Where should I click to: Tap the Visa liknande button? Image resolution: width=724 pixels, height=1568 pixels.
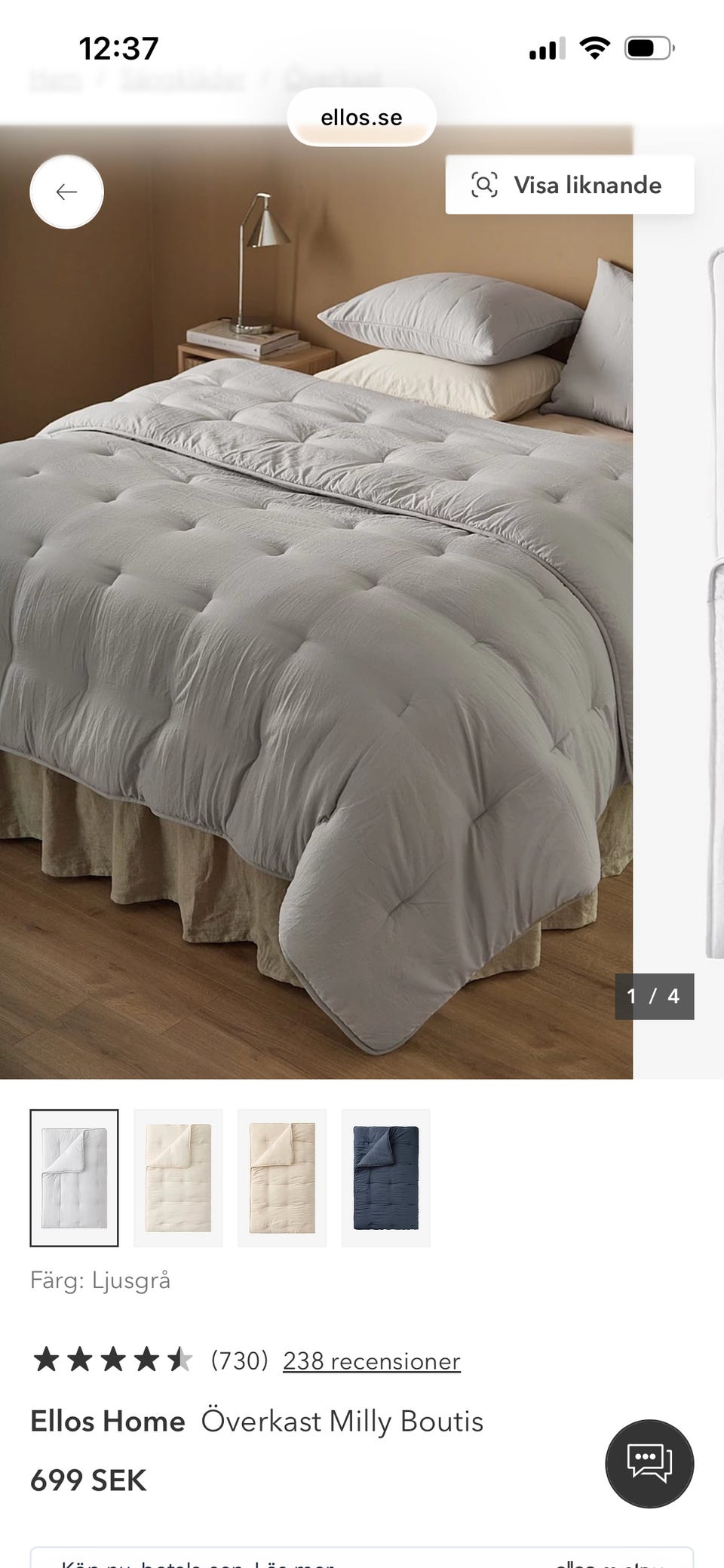pos(569,185)
